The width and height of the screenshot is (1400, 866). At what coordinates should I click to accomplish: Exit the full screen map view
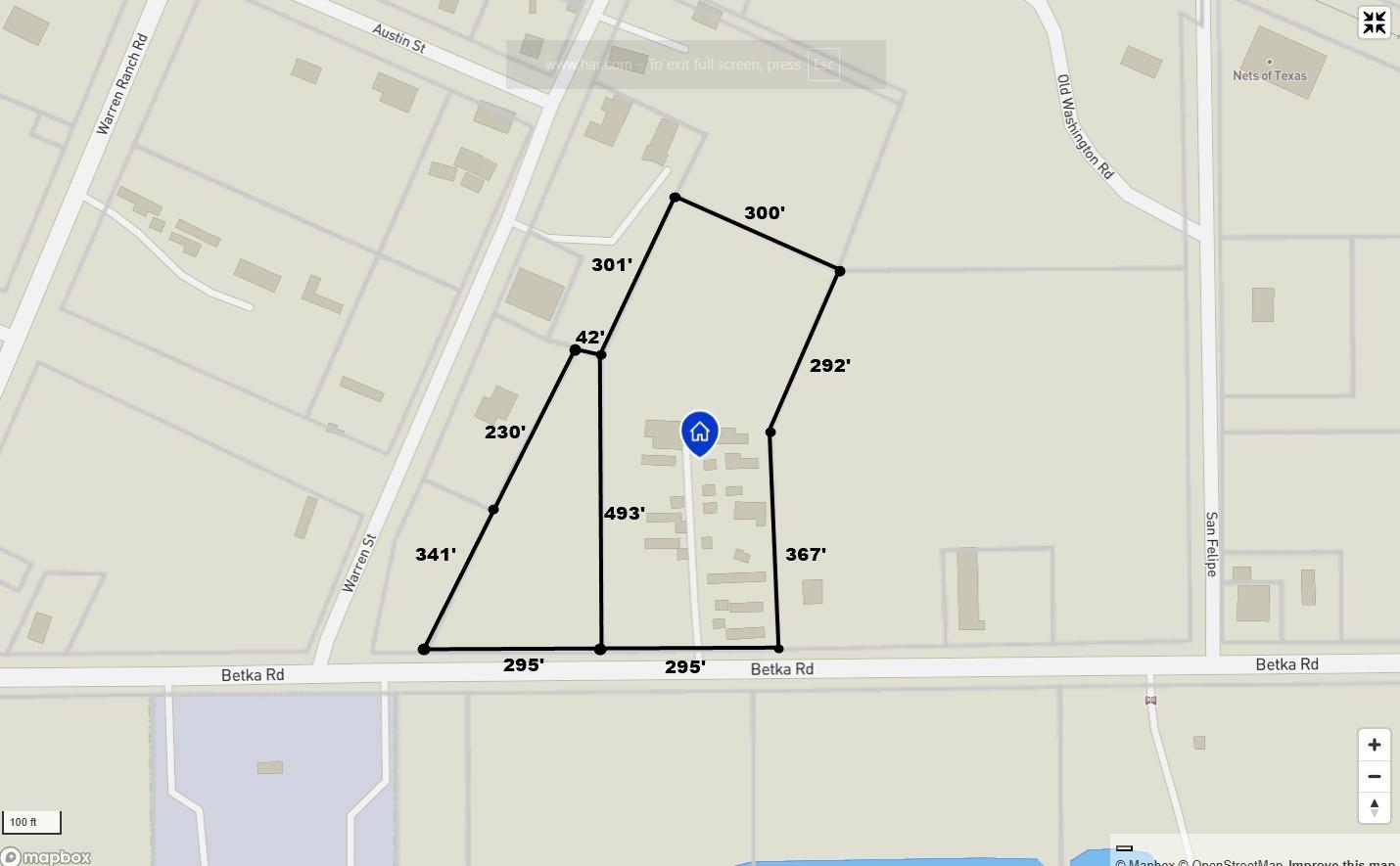pos(1375,23)
